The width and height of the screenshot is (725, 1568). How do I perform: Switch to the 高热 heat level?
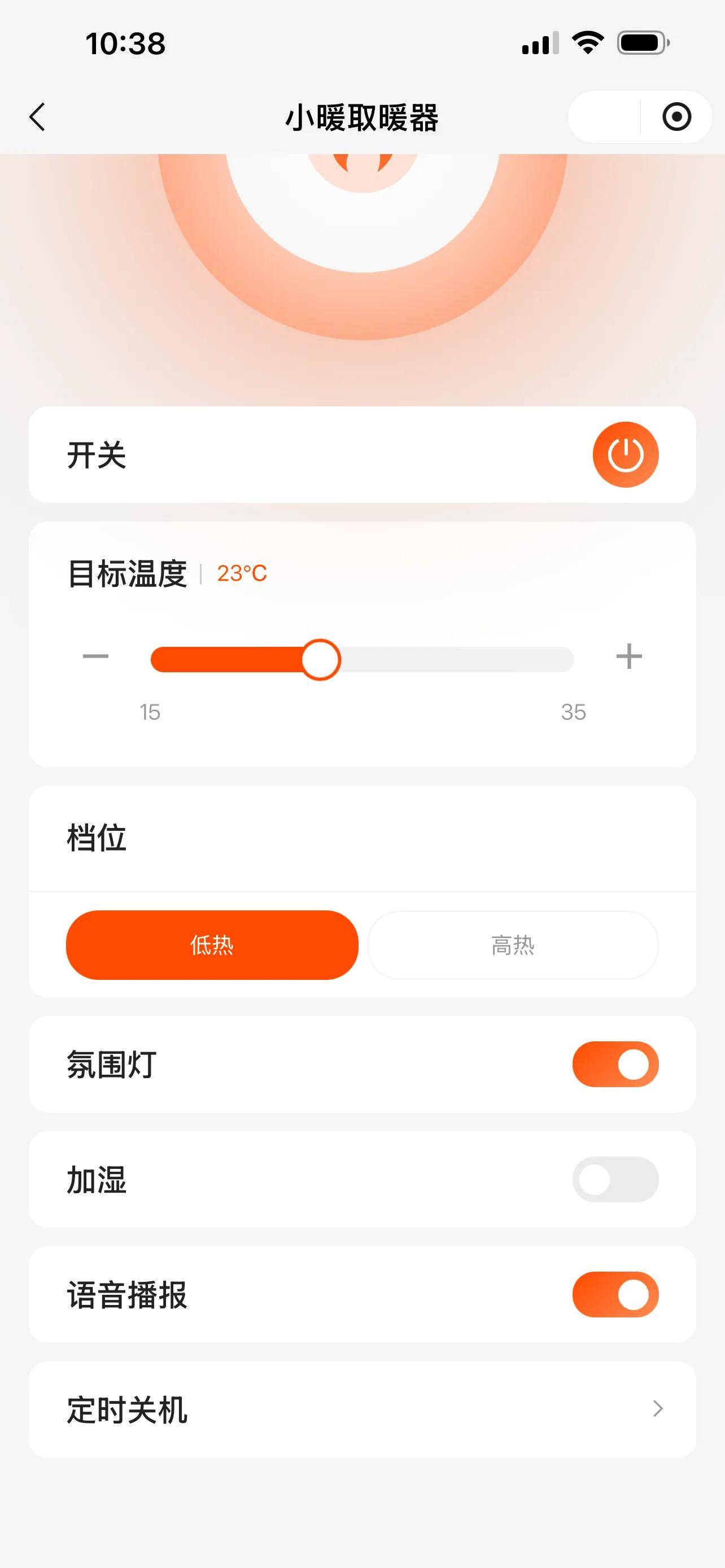coord(513,945)
